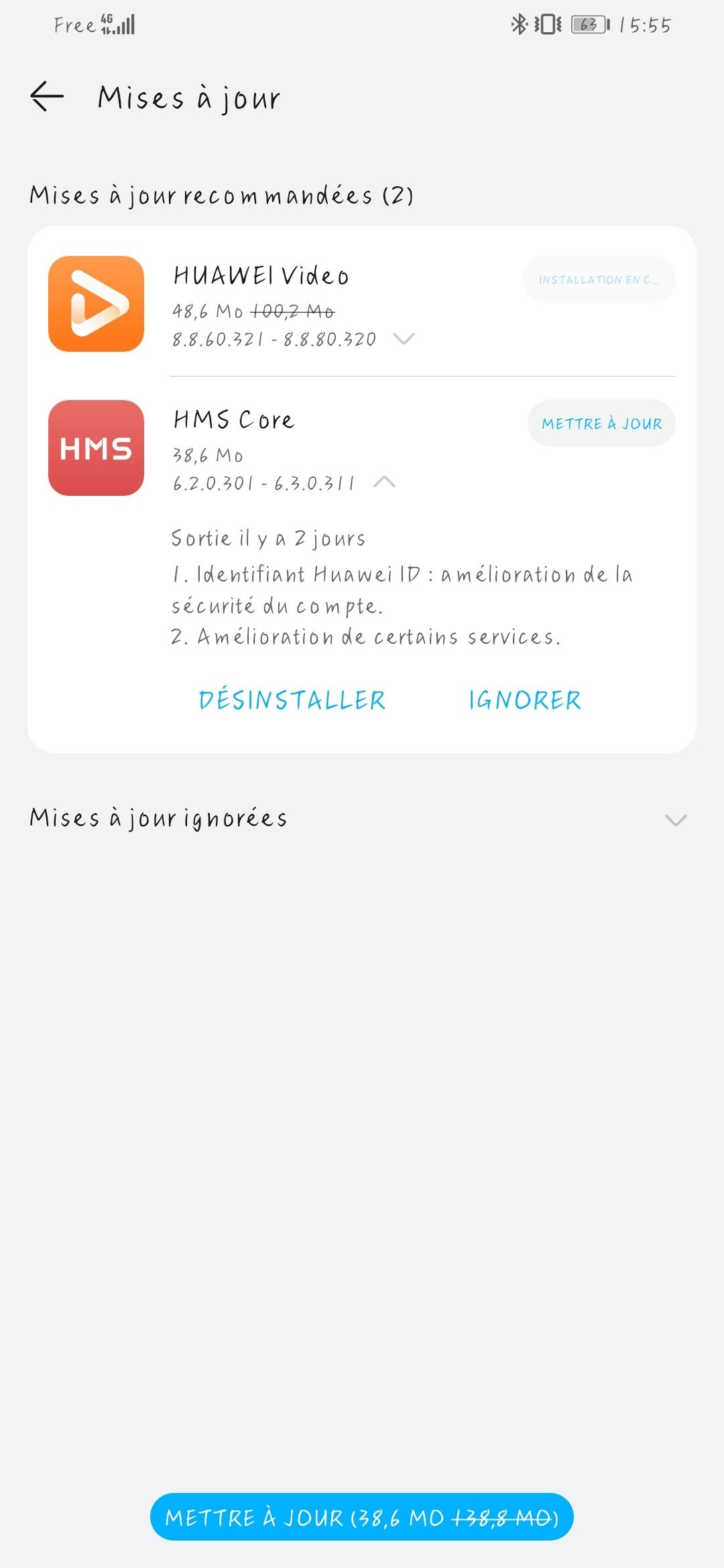Collapse HMS Core update details
The width and height of the screenshot is (724, 1568).
click(384, 482)
